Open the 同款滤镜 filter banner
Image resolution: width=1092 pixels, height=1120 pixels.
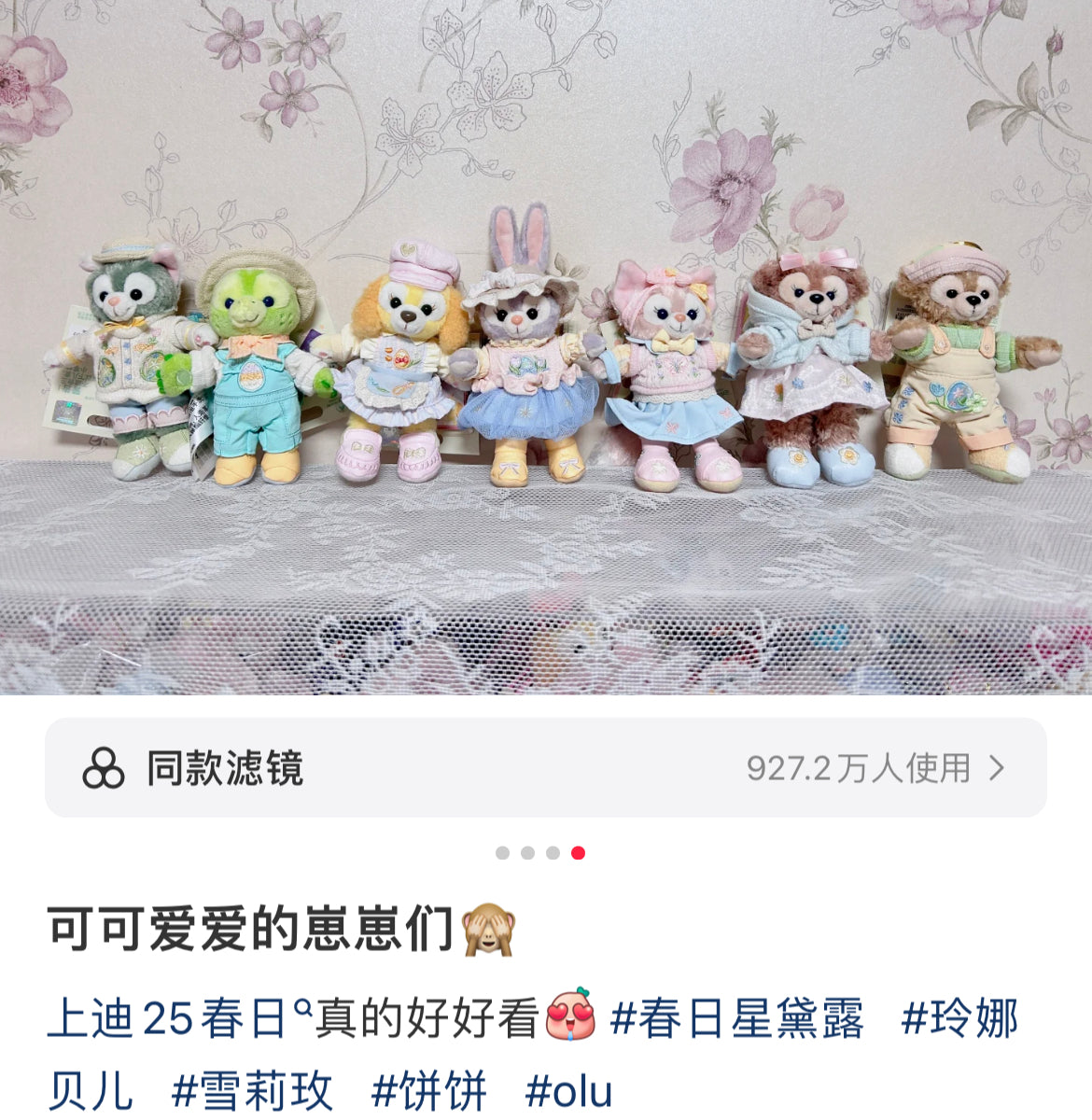point(545,768)
